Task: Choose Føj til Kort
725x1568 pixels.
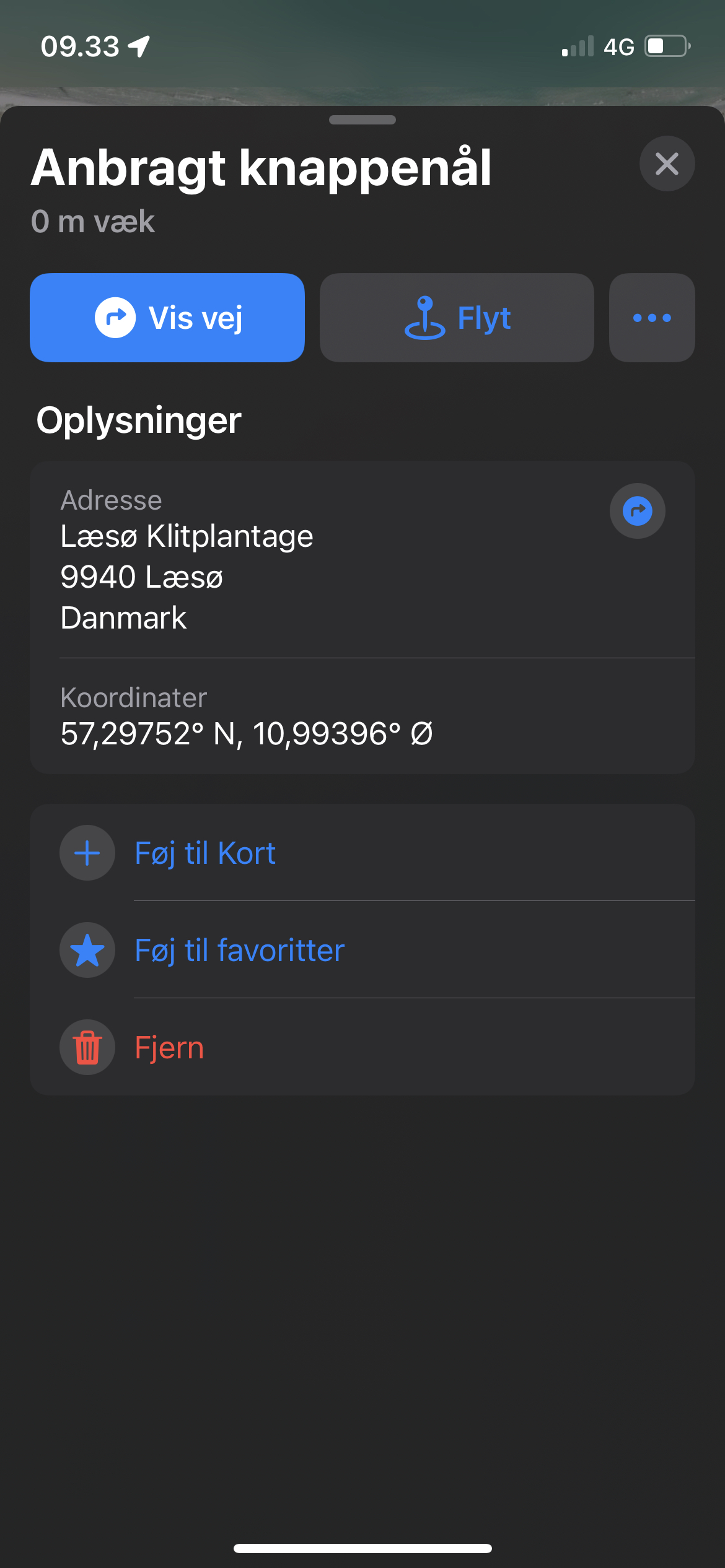Action: (x=204, y=853)
